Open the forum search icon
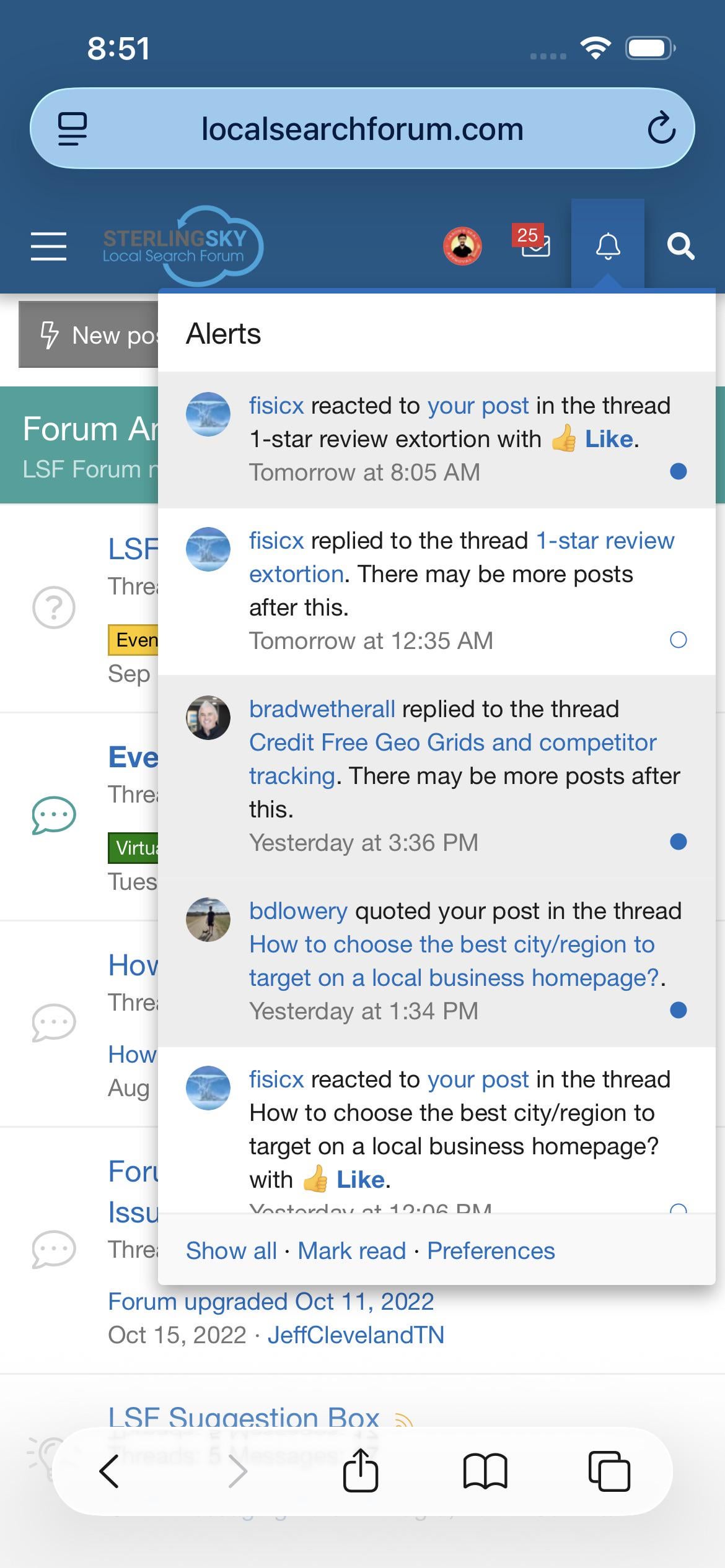The height and width of the screenshot is (1568, 725). tap(680, 246)
